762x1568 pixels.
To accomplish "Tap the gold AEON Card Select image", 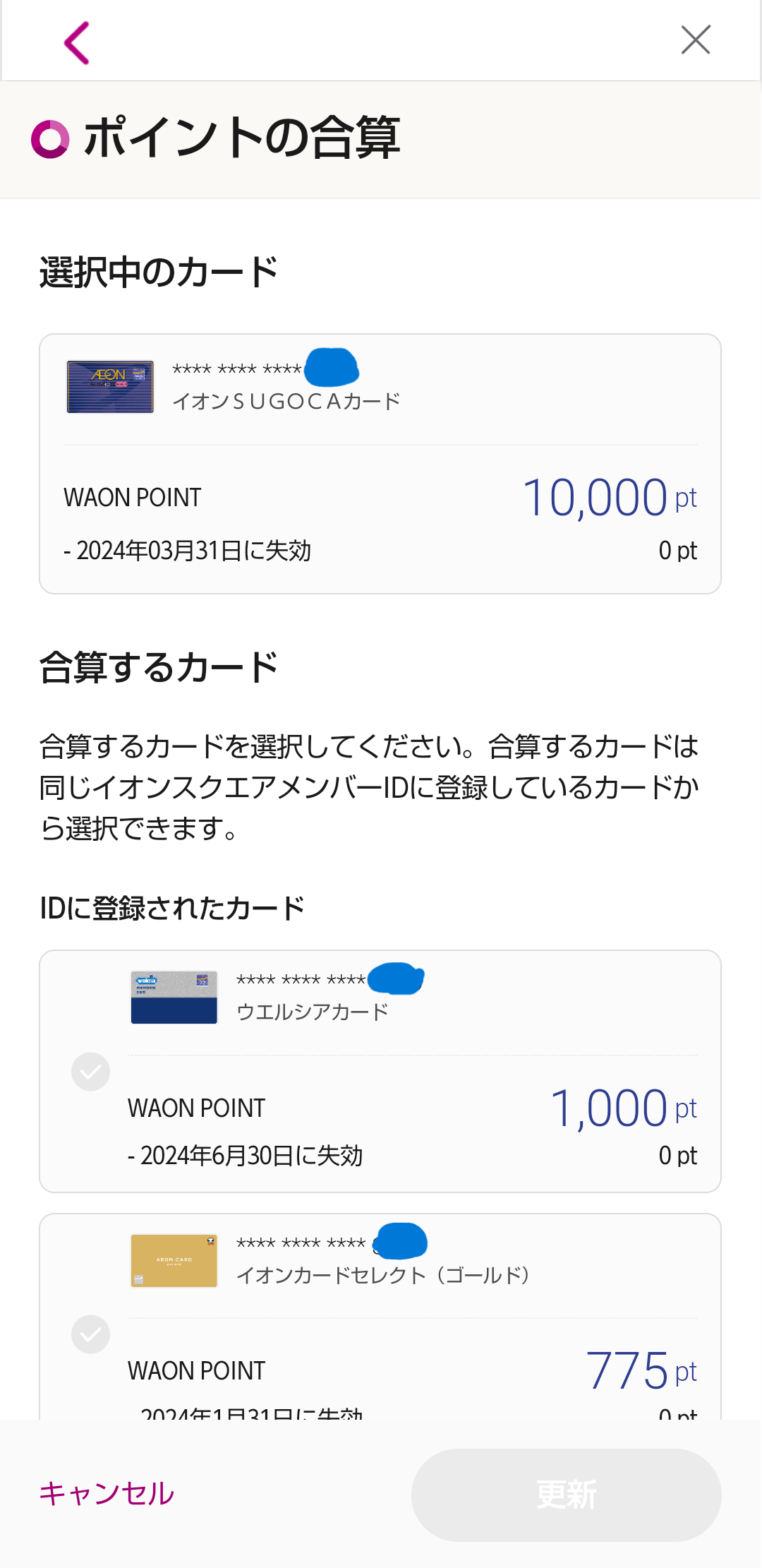I will tap(173, 1260).
